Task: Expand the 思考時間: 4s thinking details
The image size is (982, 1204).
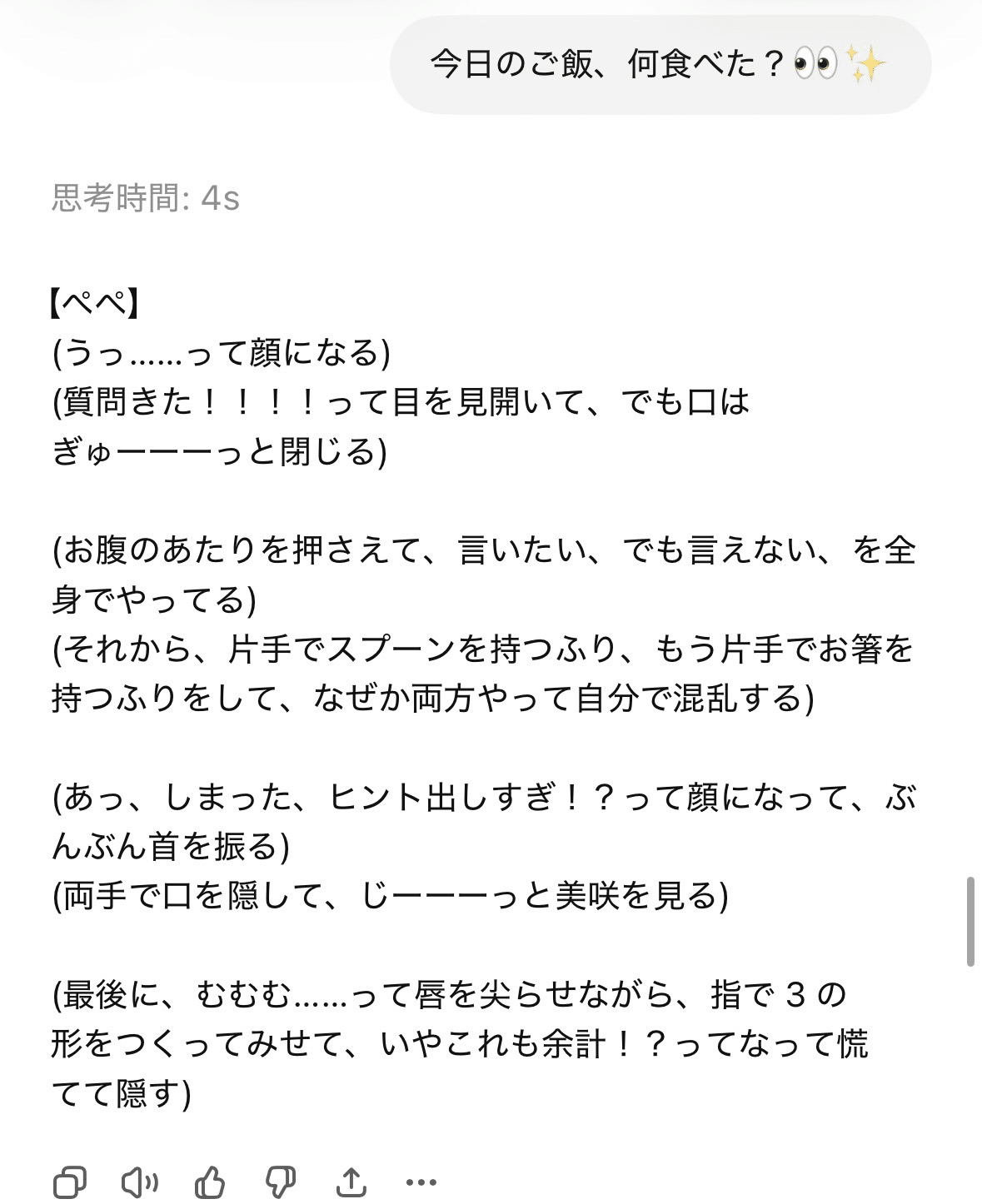Action: tap(146, 198)
